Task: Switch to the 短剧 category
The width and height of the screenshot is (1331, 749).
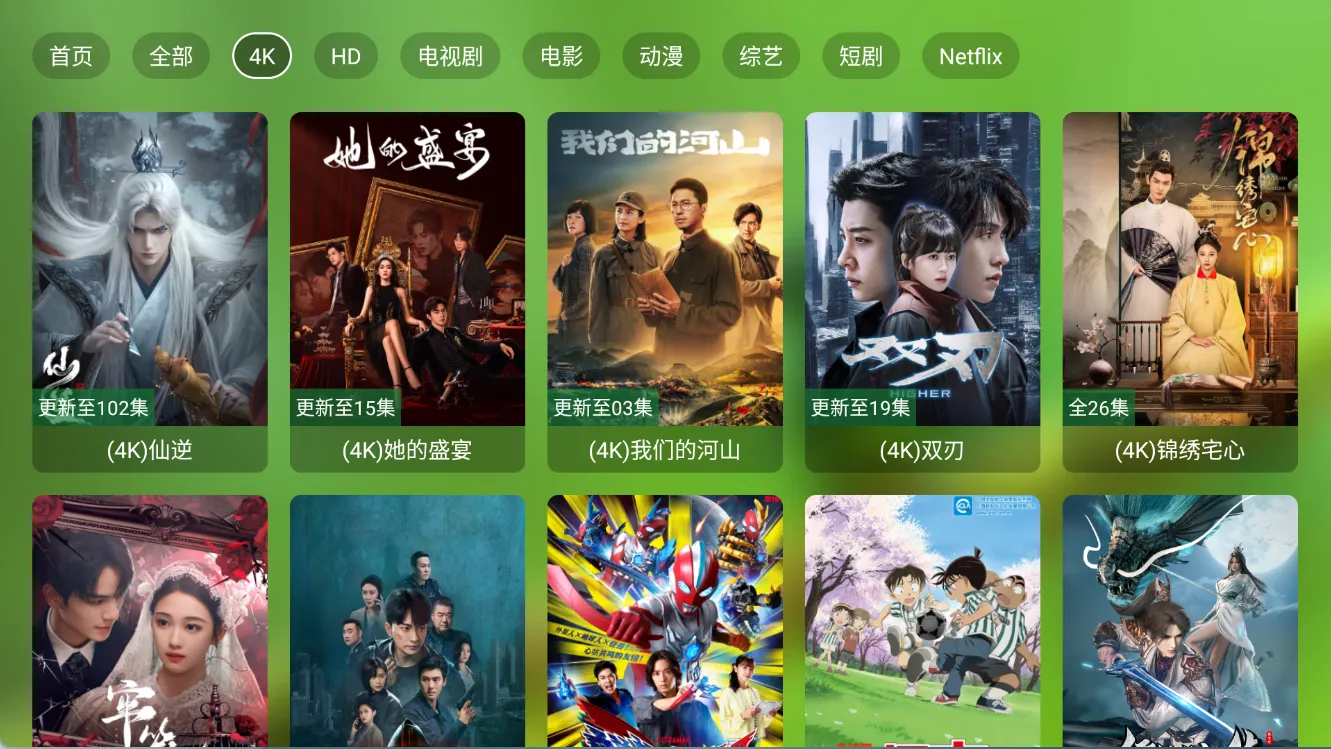Action: [861, 56]
